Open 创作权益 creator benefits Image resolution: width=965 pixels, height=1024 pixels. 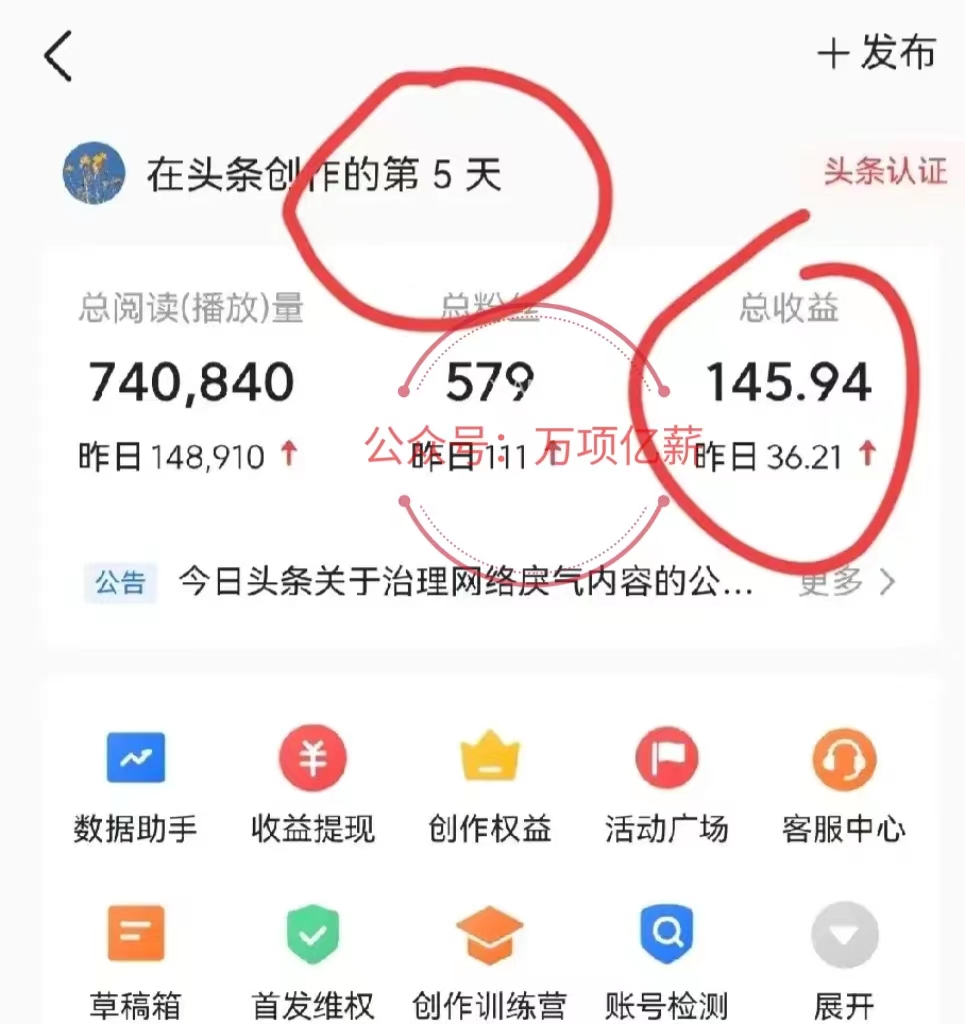point(489,785)
